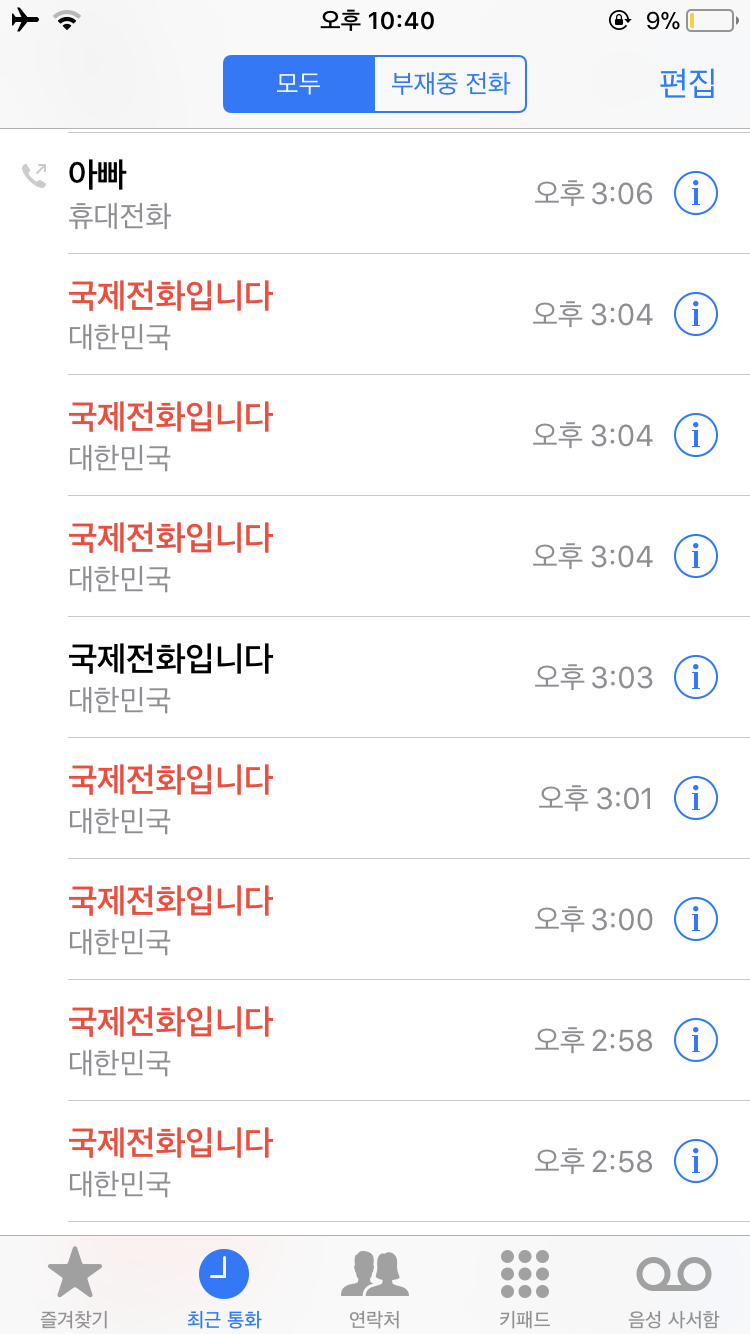
Task: Select the 최근 통화 tab
Action: pos(224,1287)
